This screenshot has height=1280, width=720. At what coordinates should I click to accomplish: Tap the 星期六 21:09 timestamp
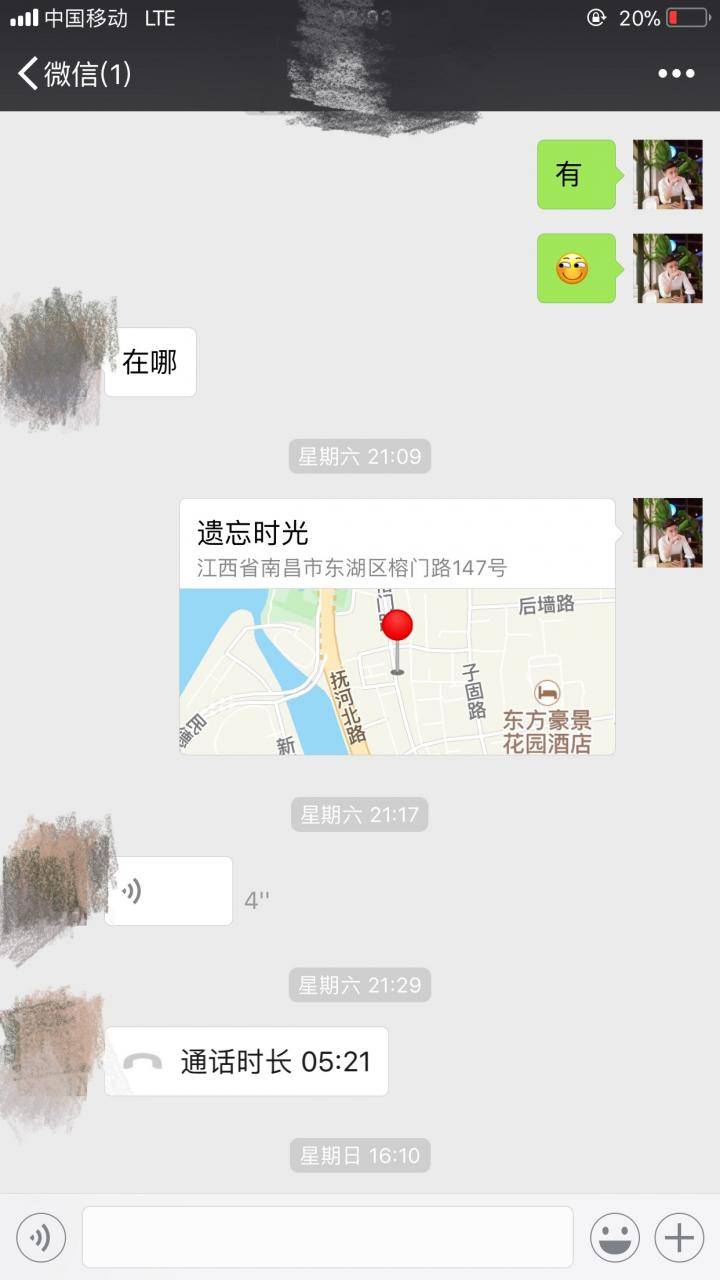tap(359, 456)
